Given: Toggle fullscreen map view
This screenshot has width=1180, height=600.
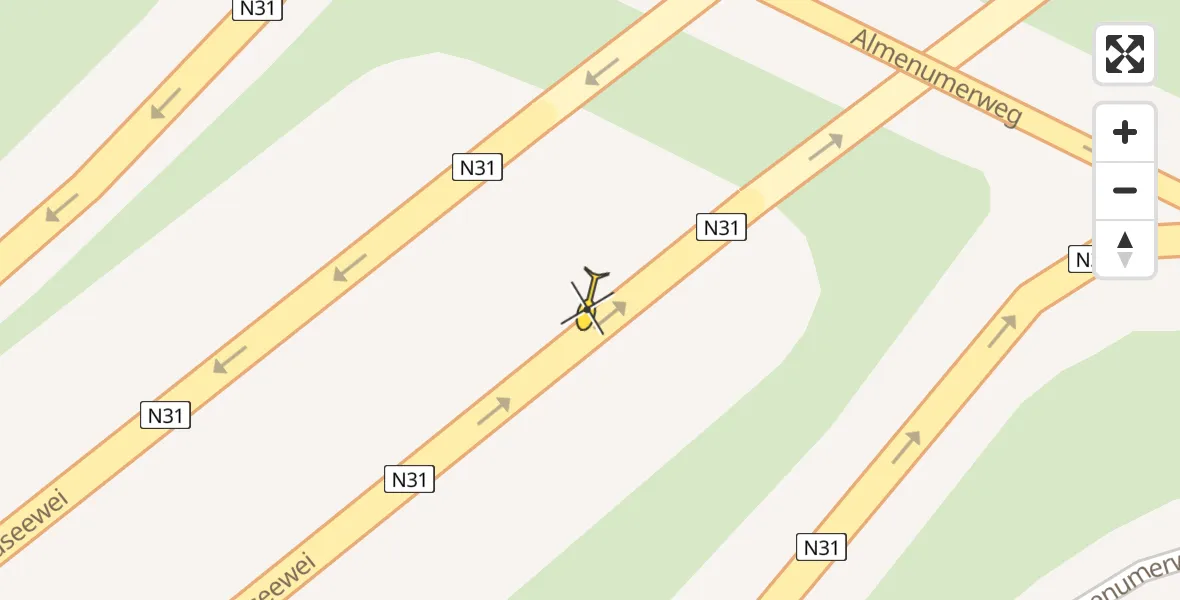Looking at the screenshot, I should (x=1125, y=54).
